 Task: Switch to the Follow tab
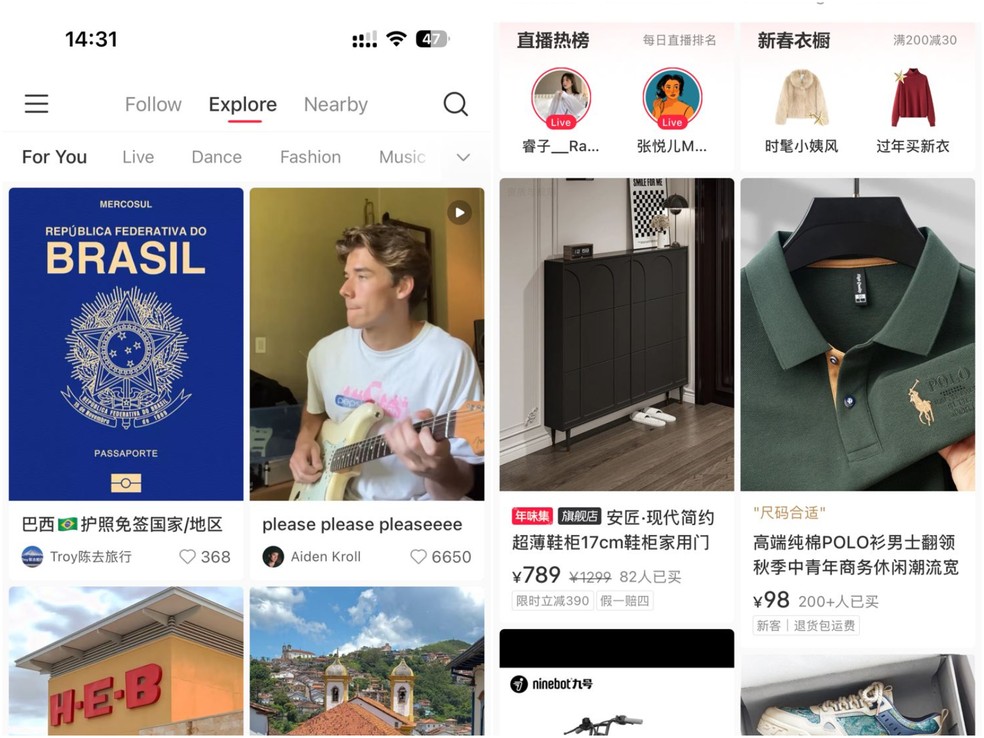click(153, 104)
